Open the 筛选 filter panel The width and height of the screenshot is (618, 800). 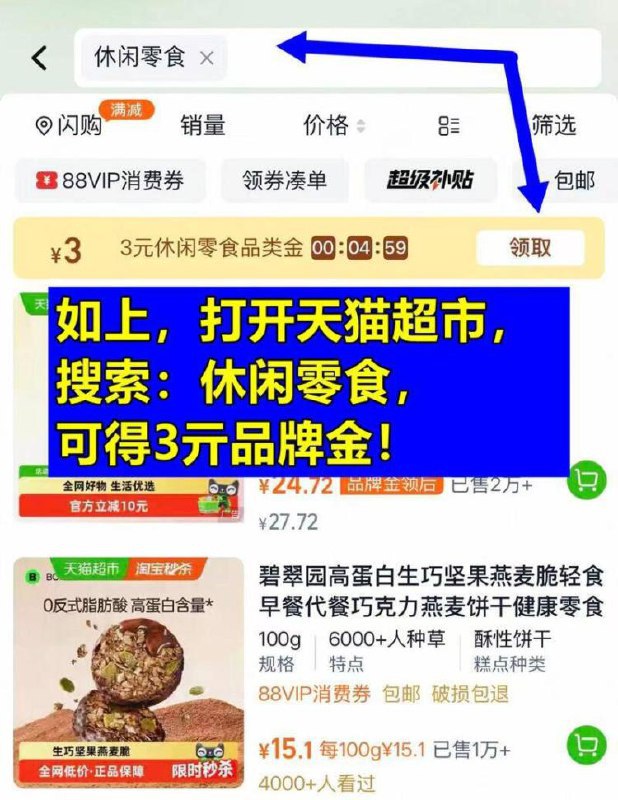point(553,125)
